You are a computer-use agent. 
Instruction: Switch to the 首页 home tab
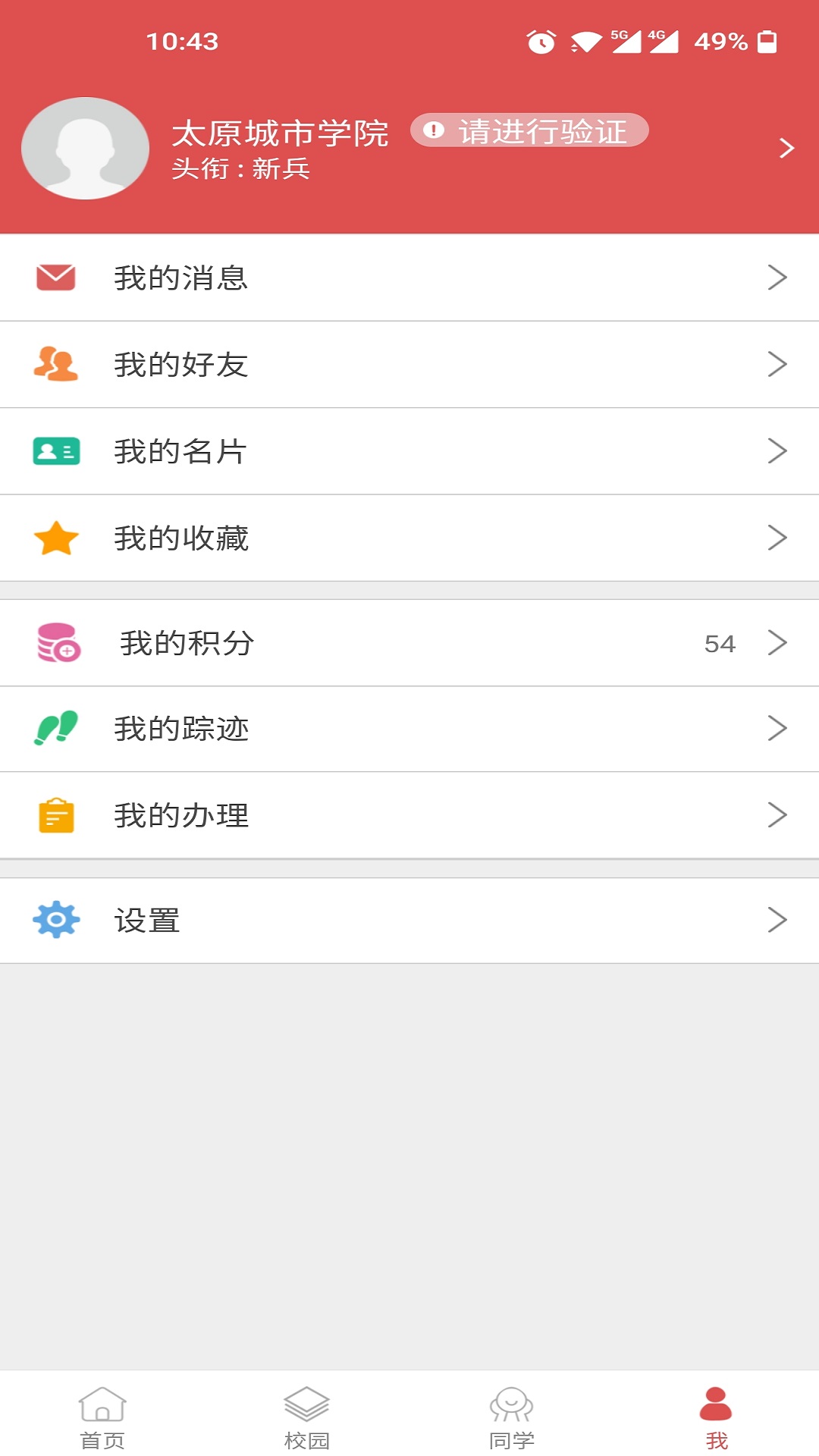[102, 1417]
